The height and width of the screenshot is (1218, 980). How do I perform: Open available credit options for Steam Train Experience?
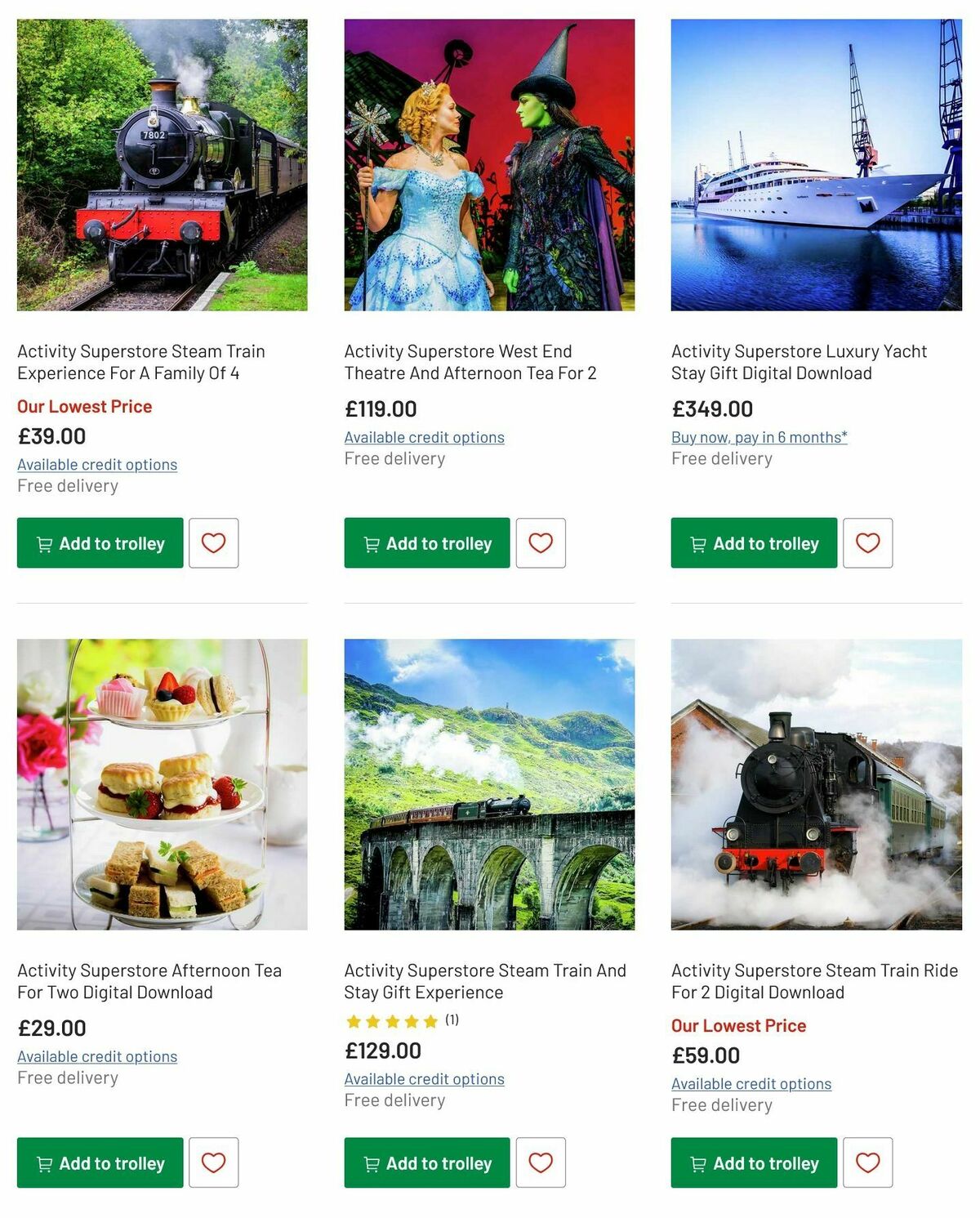(x=96, y=464)
